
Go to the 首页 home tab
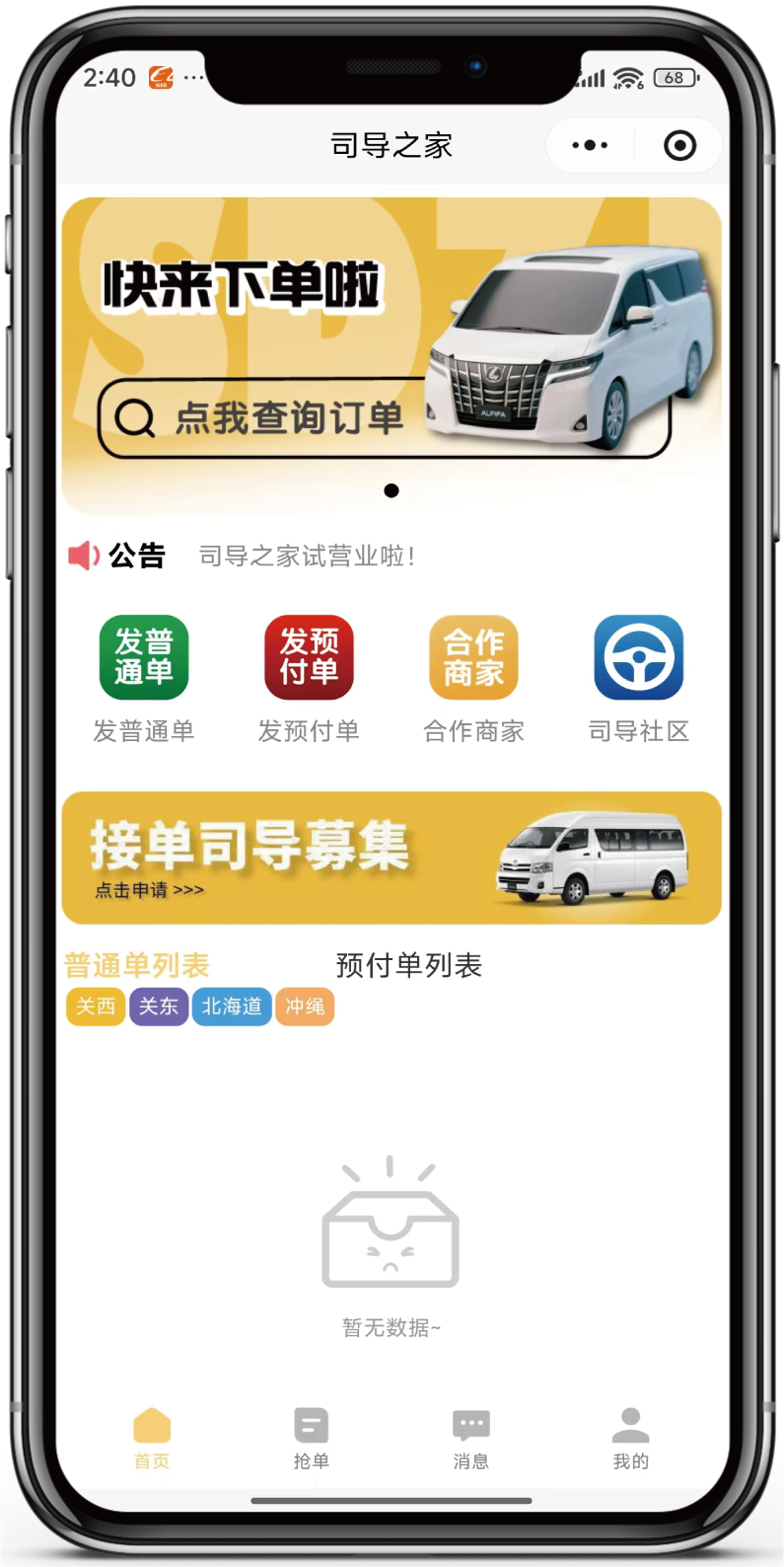click(152, 1439)
